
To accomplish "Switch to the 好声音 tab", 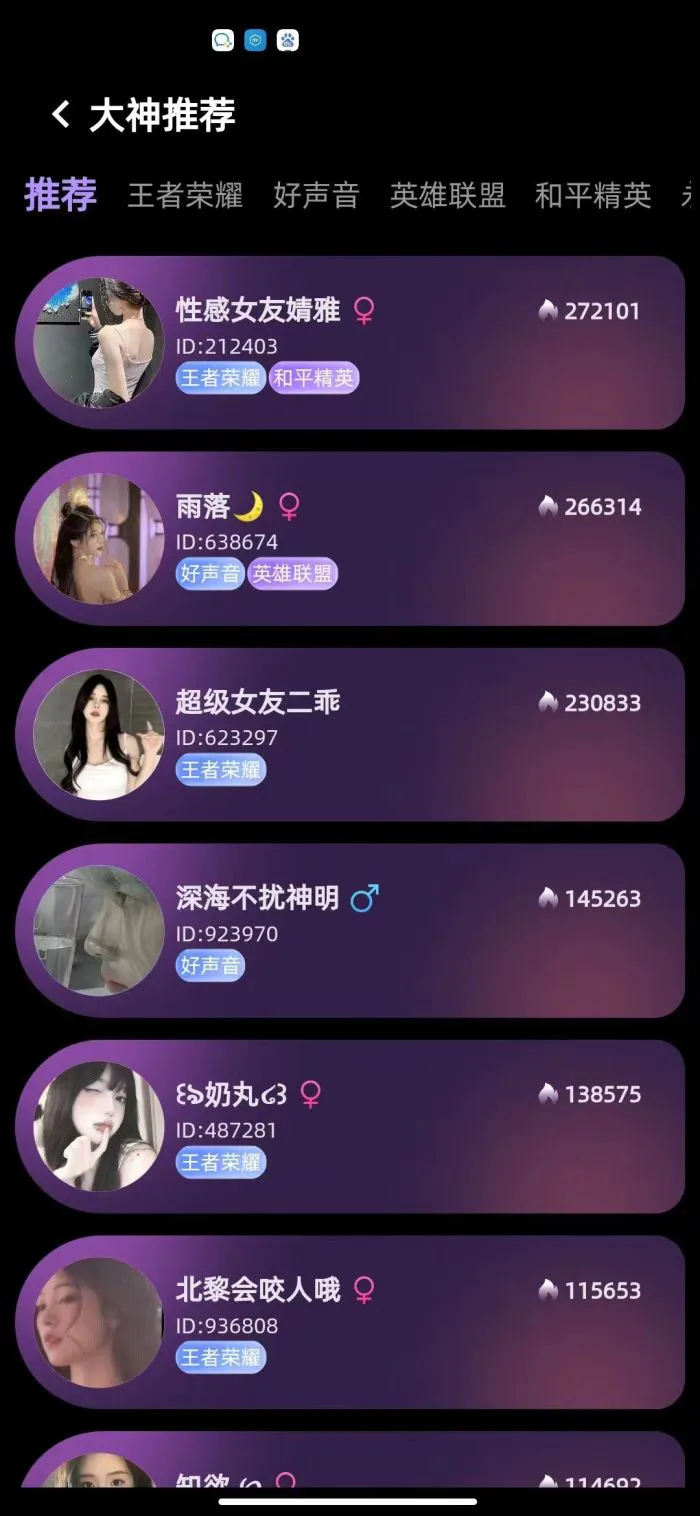I will 316,195.
